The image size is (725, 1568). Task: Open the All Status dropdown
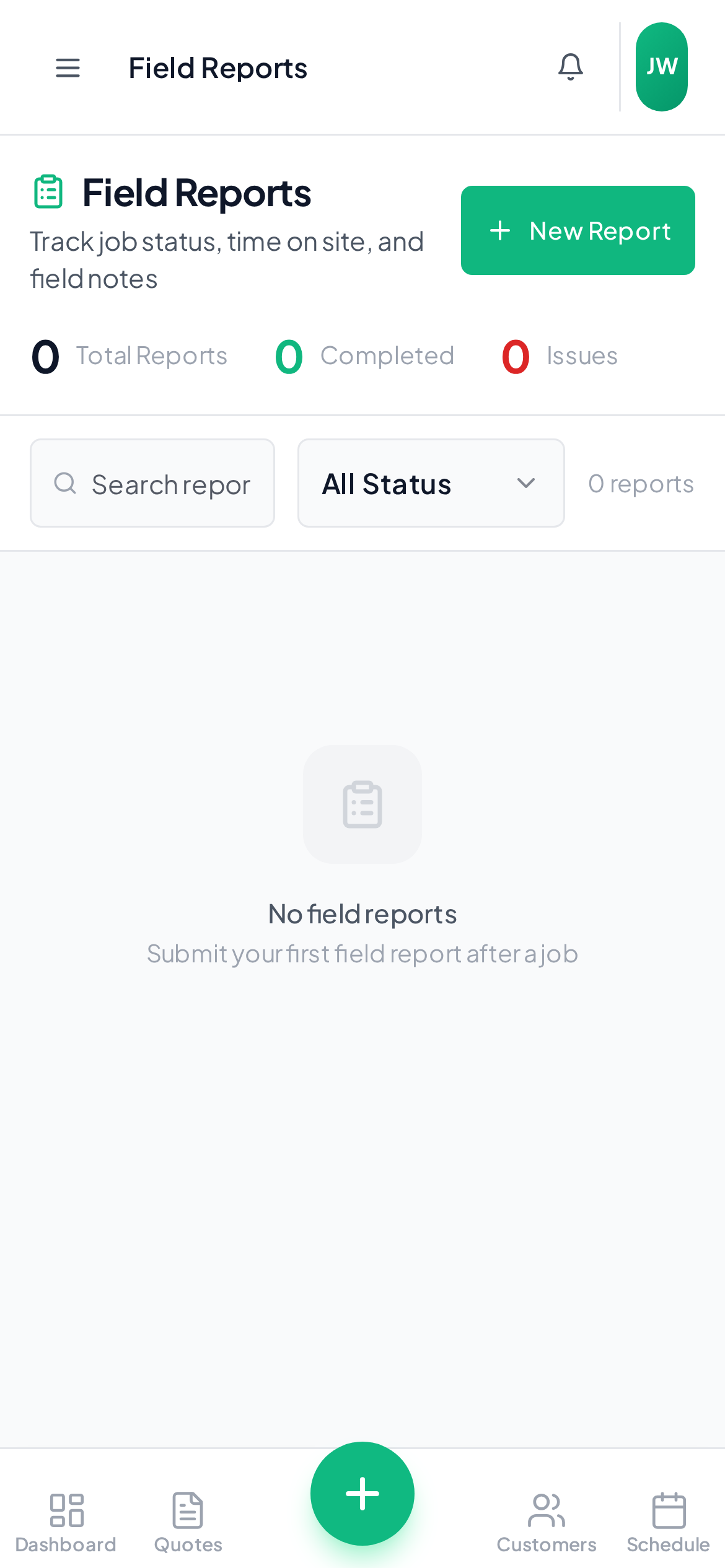(x=430, y=482)
